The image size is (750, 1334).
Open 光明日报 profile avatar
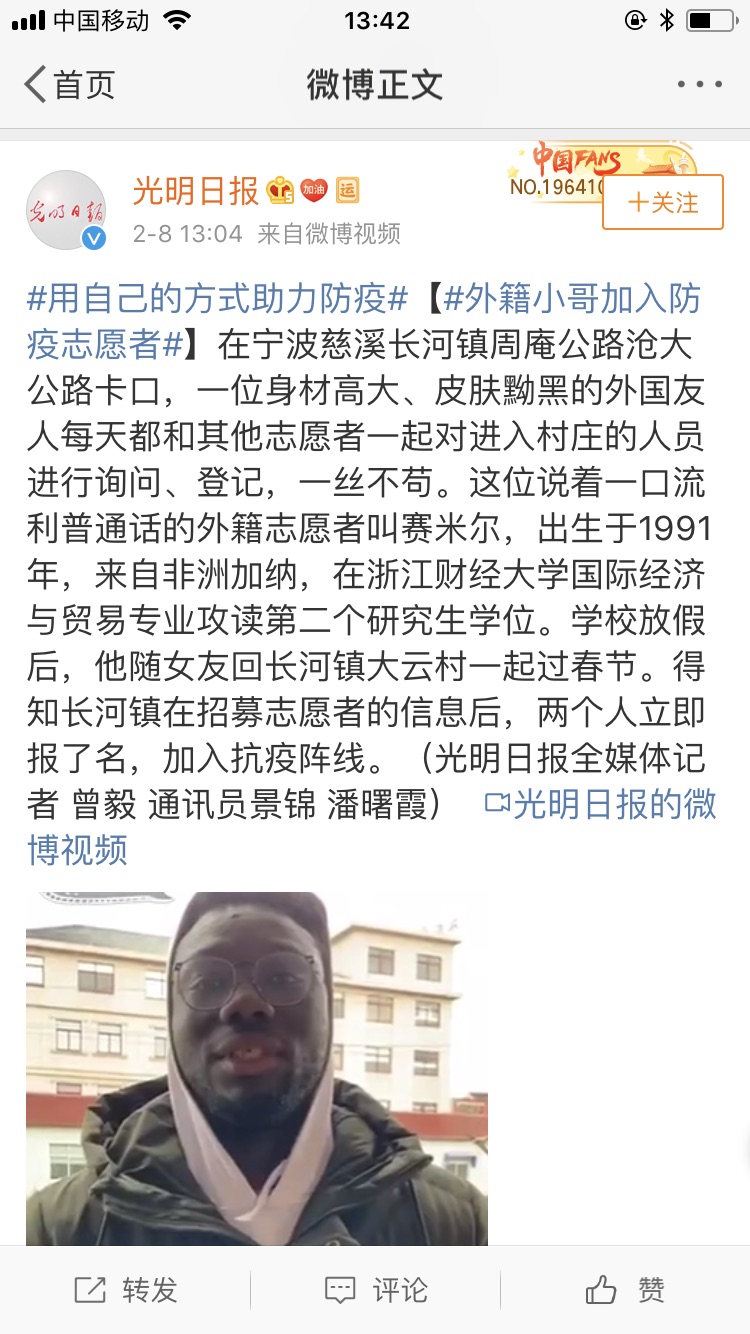point(66,210)
